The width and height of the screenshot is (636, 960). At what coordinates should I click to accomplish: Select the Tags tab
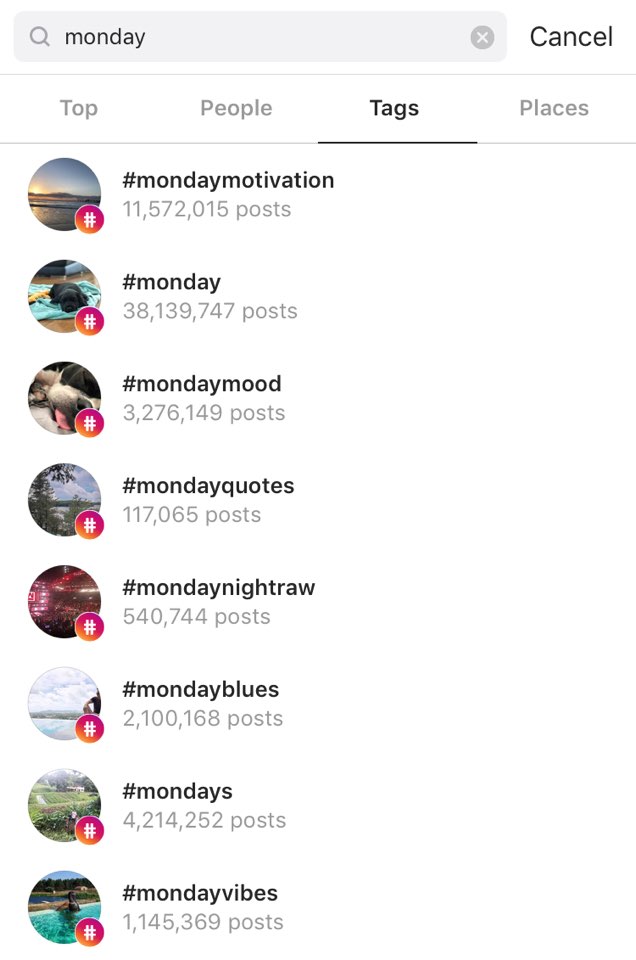click(x=394, y=108)
